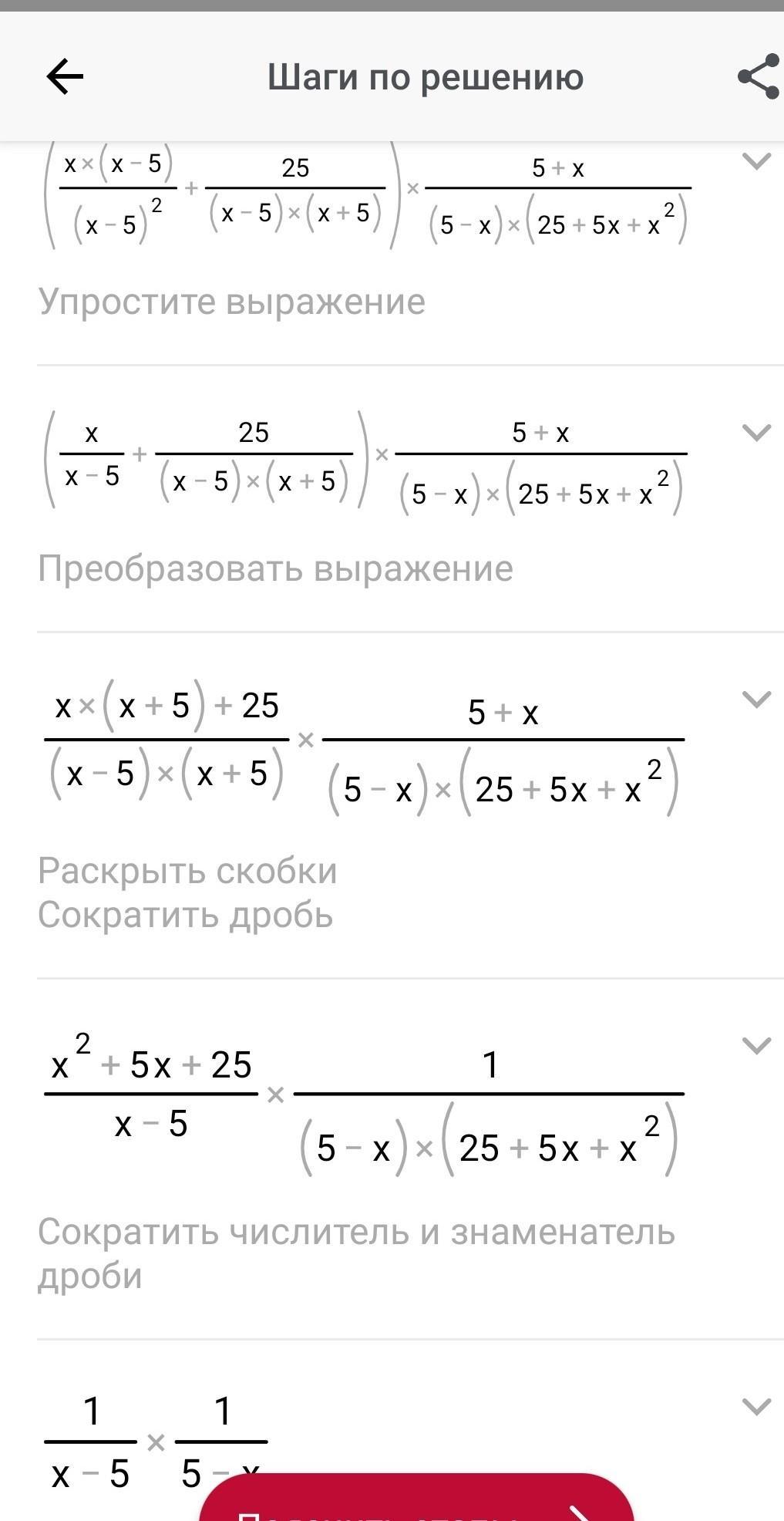
Task: Share the solution steps
Action: point(759,77)
